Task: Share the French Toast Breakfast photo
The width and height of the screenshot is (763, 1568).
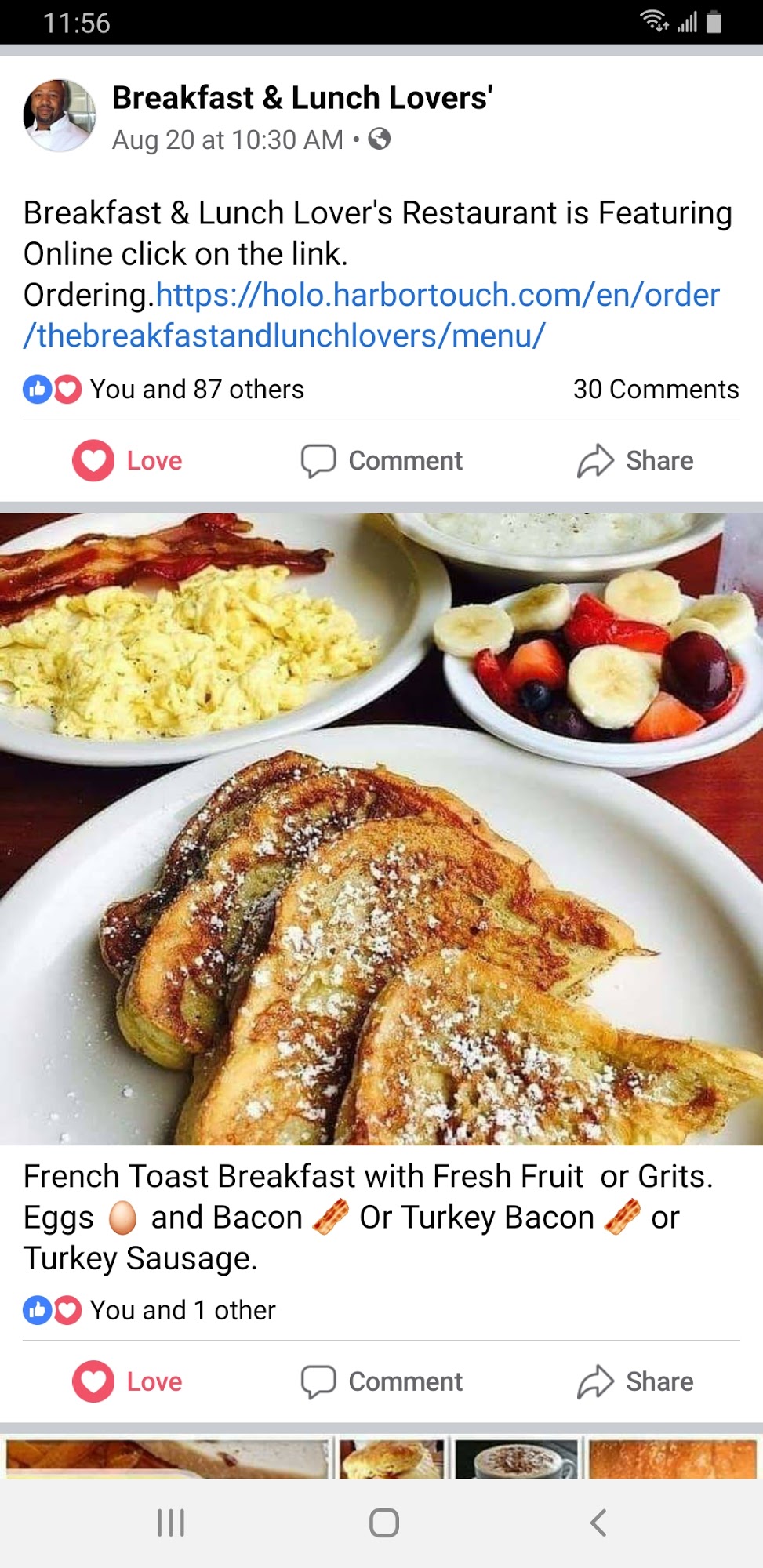Action: point(635,1381)
